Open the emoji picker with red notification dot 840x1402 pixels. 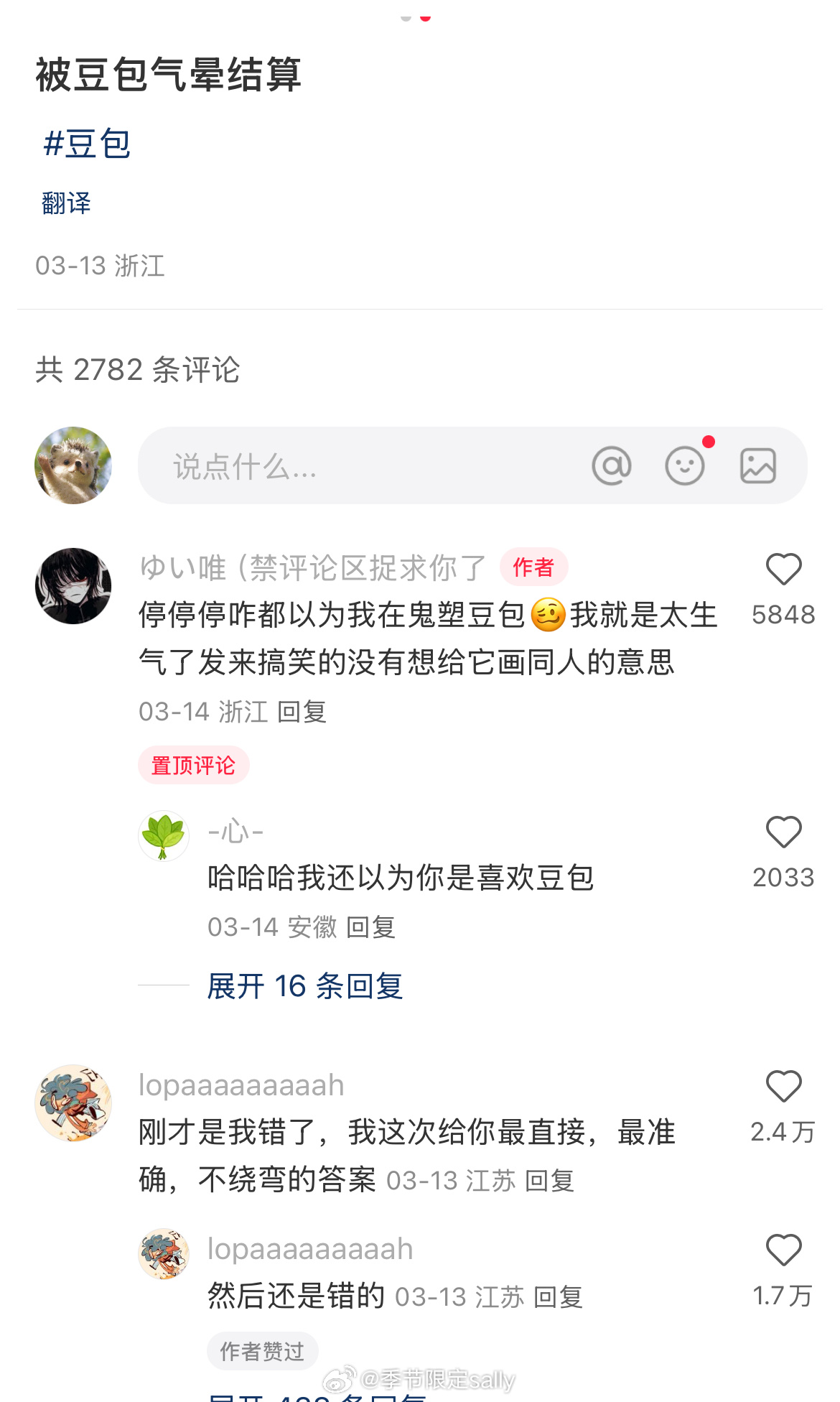pos(684,465)
